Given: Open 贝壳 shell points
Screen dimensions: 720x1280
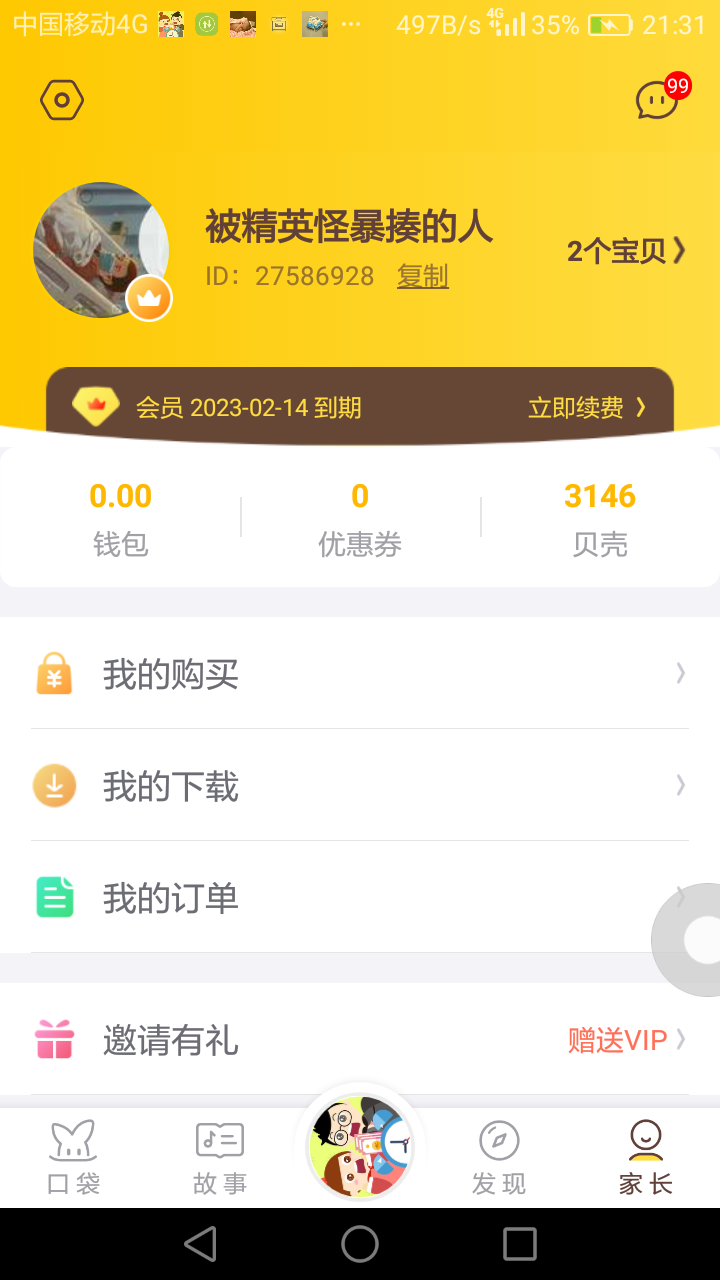Looking at the screenshot, I should (x=600, y=518).
